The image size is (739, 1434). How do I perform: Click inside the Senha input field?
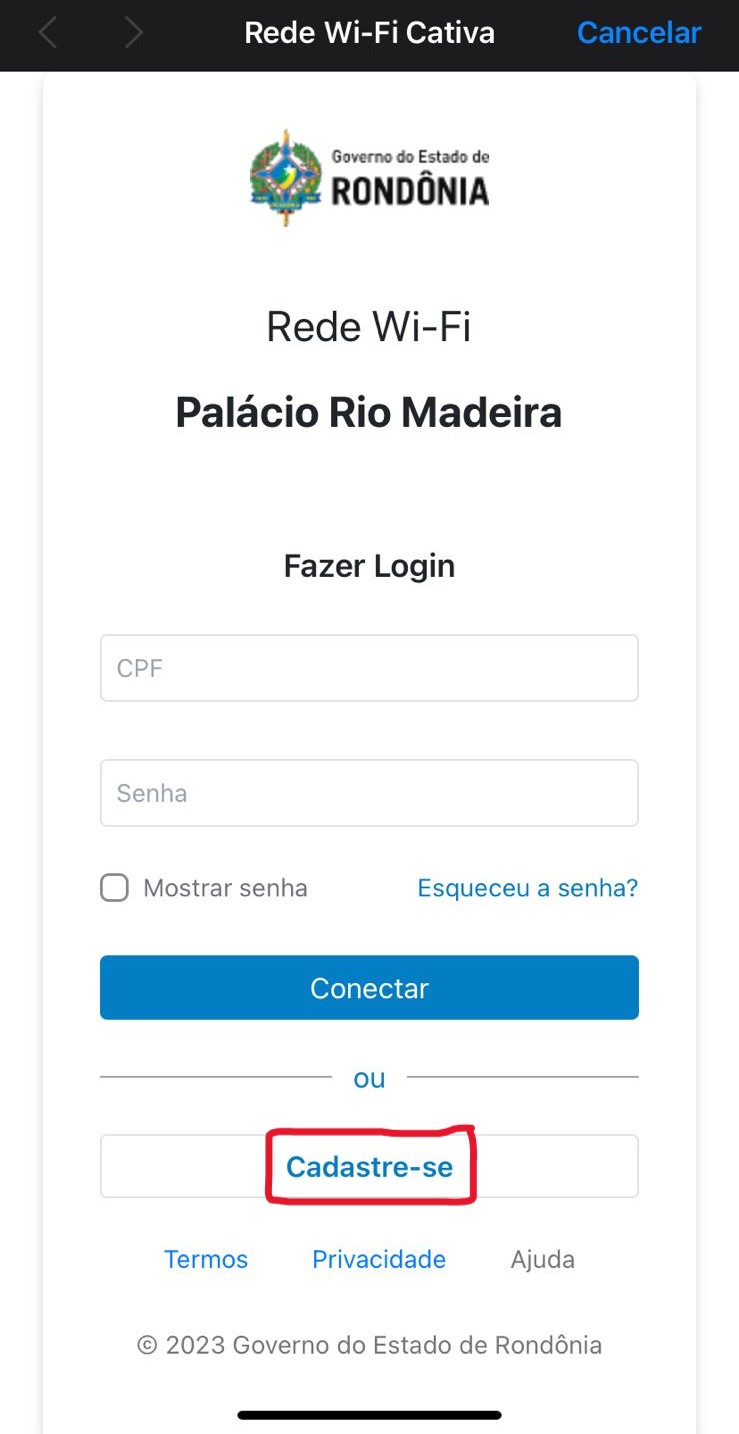[369, 792]
